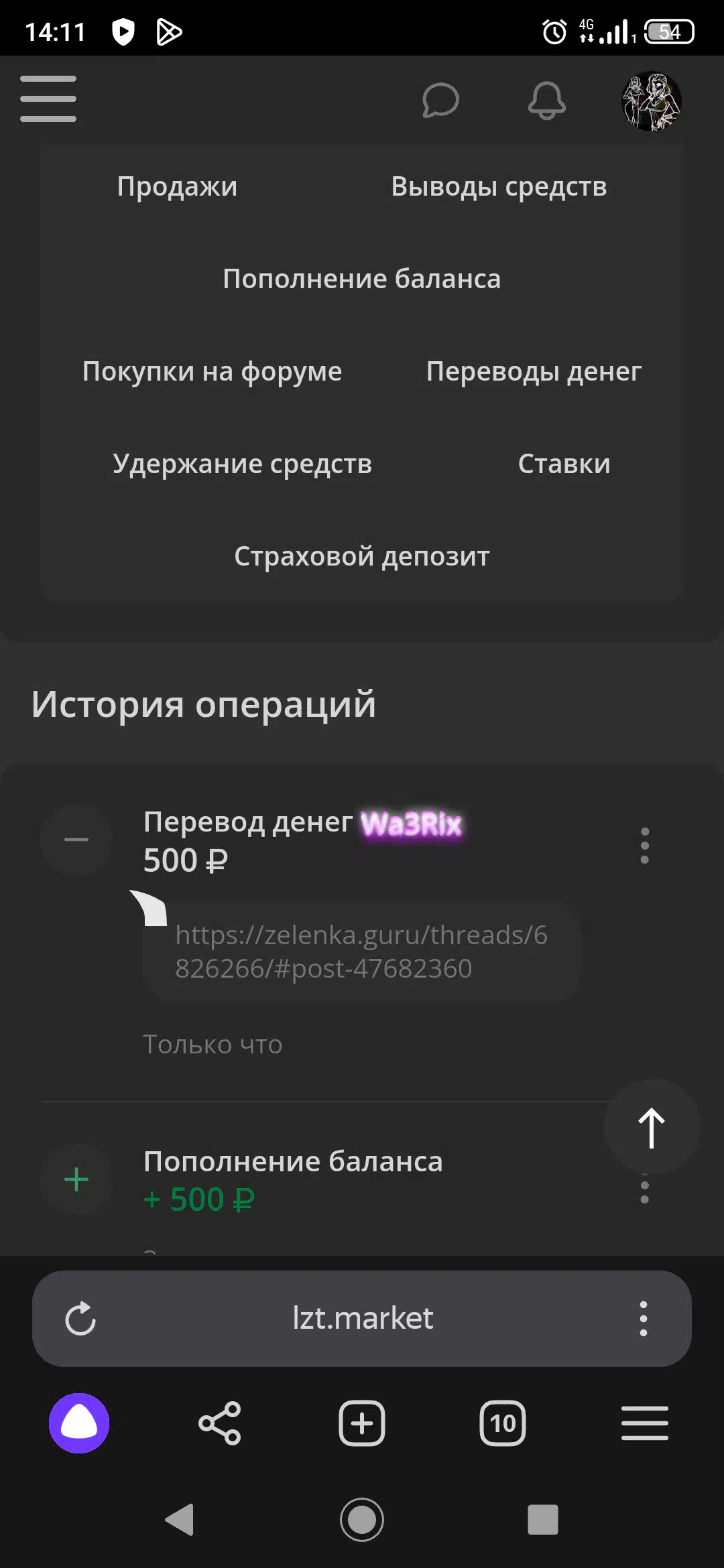Viewport: 724px width, 1568px height.
Task: Select the Выводы средств filter
Action: tap(499, 186)
